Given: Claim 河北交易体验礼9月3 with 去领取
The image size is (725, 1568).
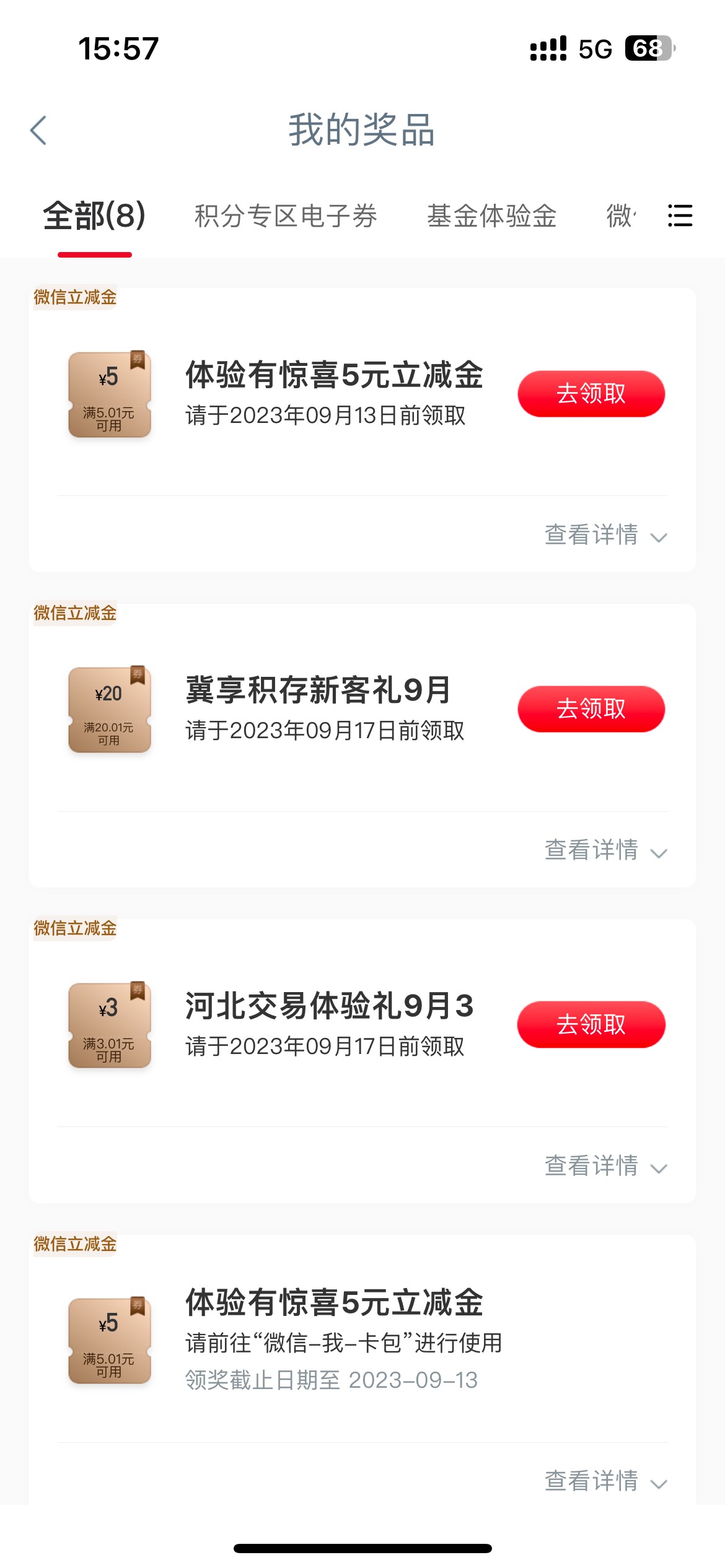Looking at the screenshot, I should tap(591, 1024).
